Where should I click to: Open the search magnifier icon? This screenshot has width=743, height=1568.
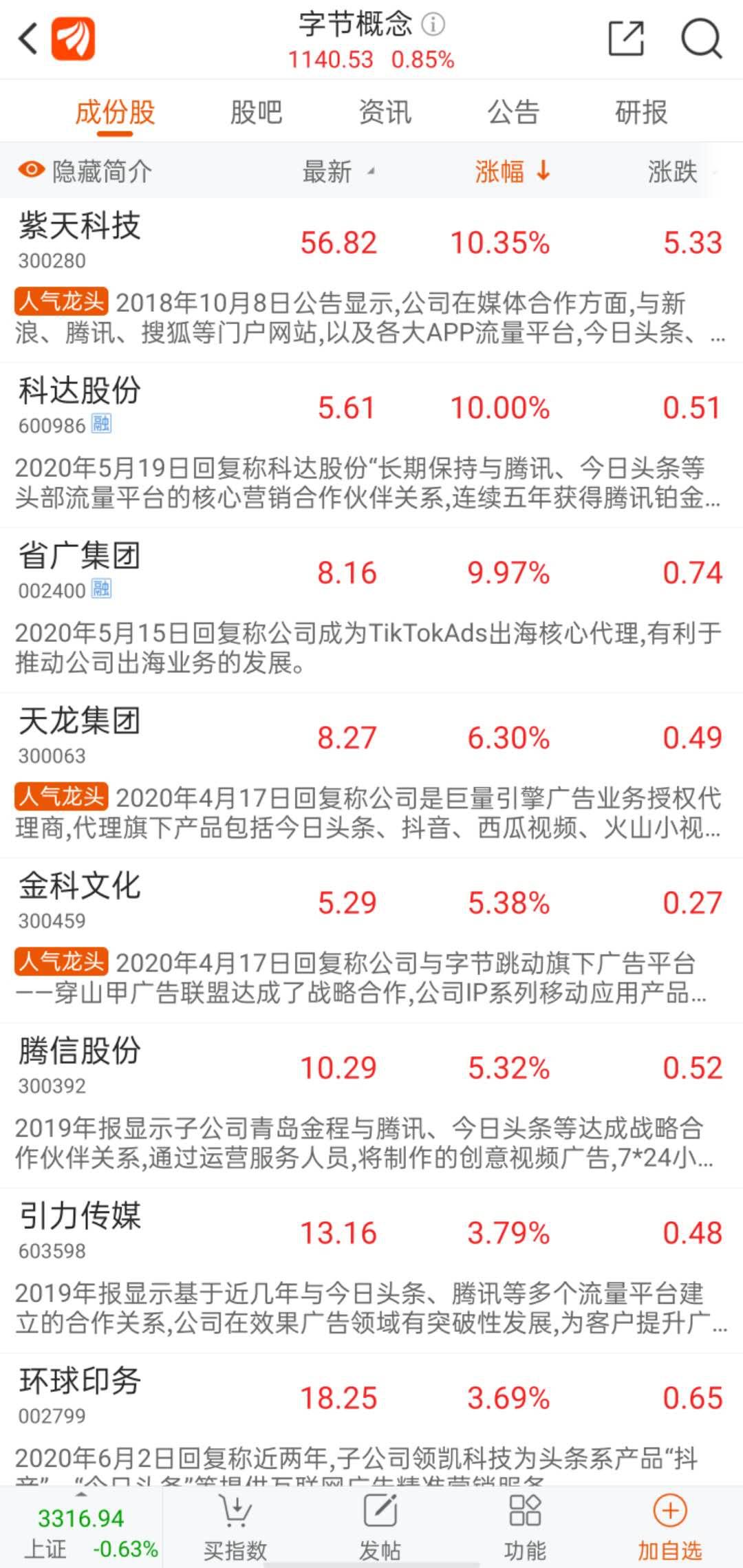click(x=701, y=39)
